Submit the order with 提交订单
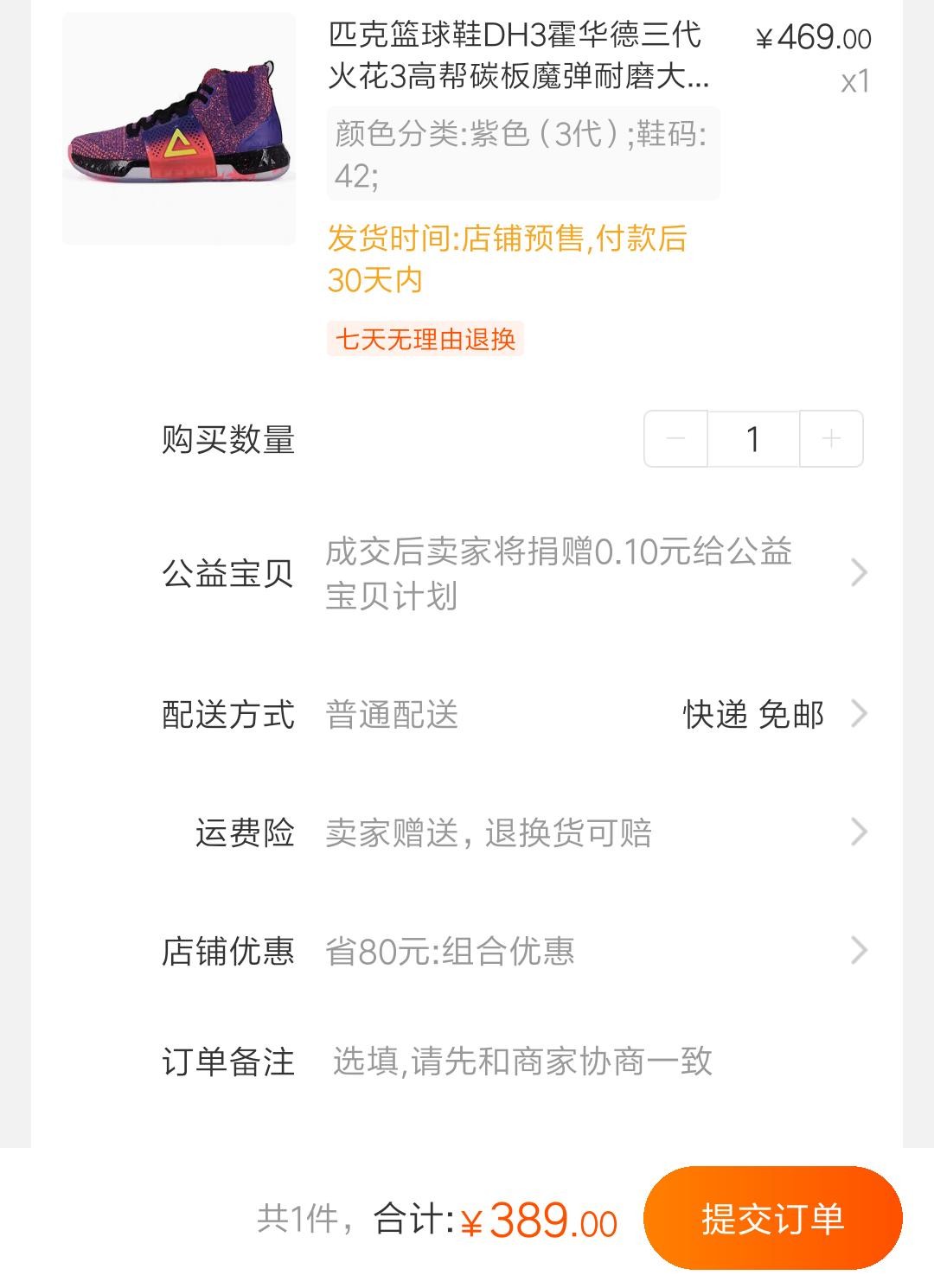 [772, 1218]
